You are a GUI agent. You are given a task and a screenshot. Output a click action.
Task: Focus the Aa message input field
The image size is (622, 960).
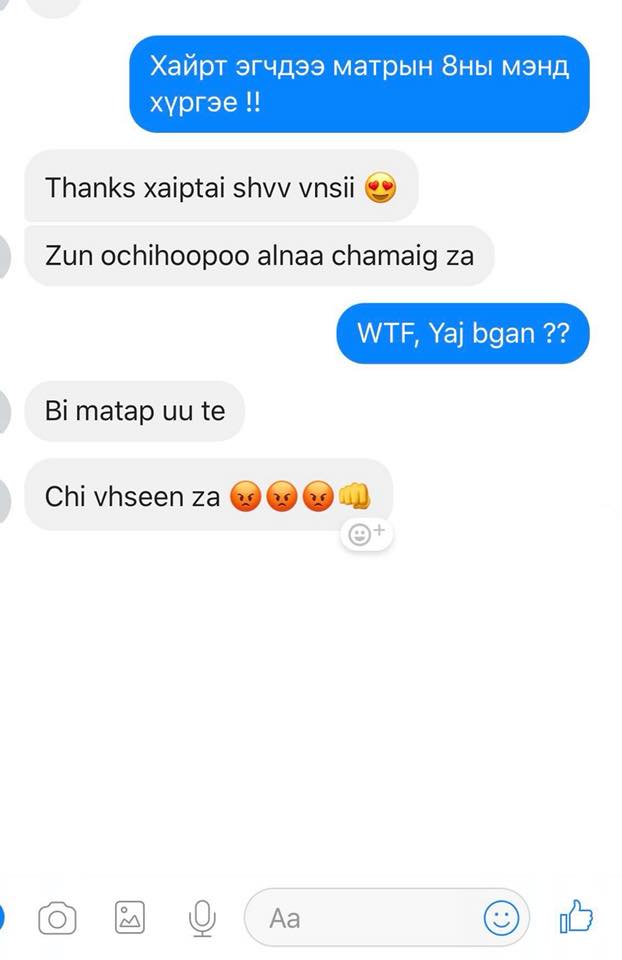tap(360, 917)
